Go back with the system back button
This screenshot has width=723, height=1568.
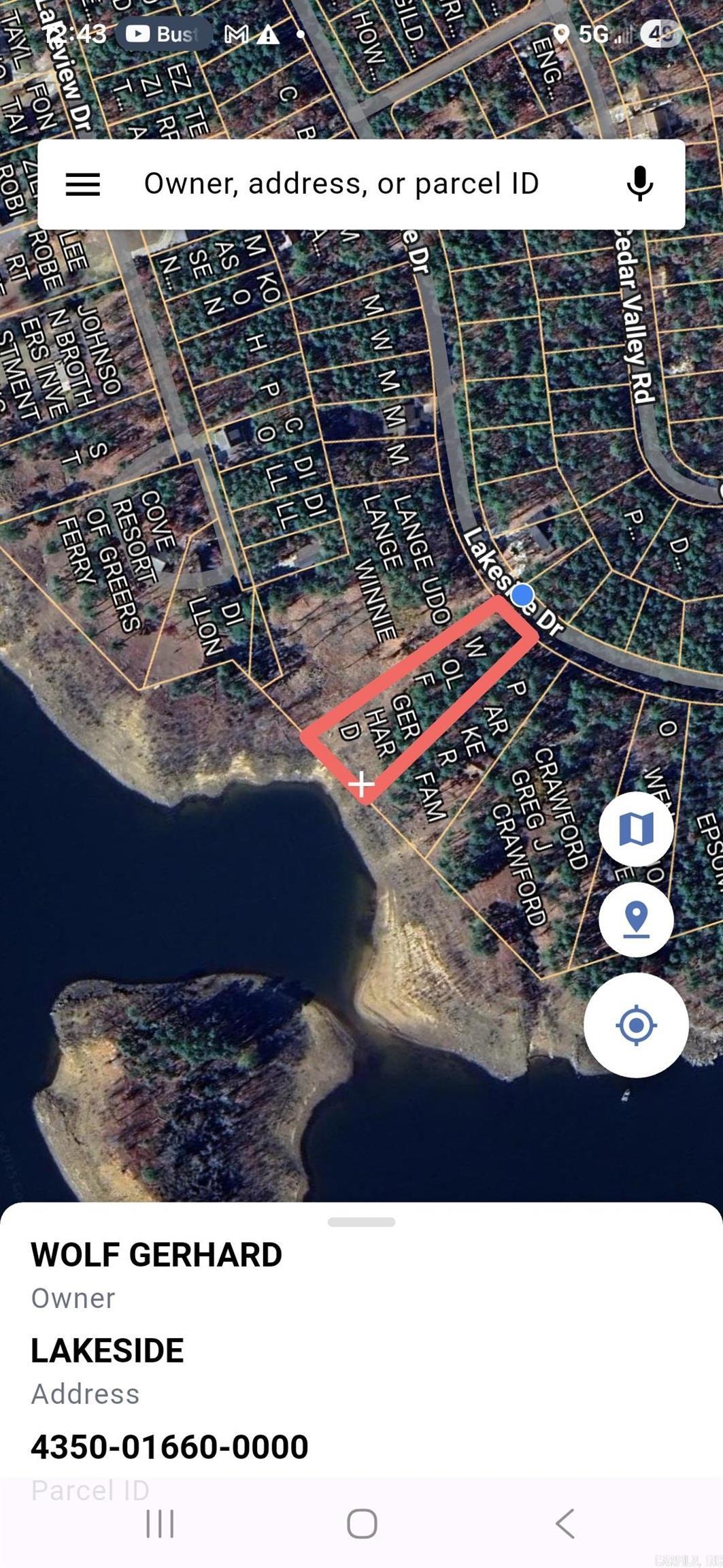[565, 1524]
